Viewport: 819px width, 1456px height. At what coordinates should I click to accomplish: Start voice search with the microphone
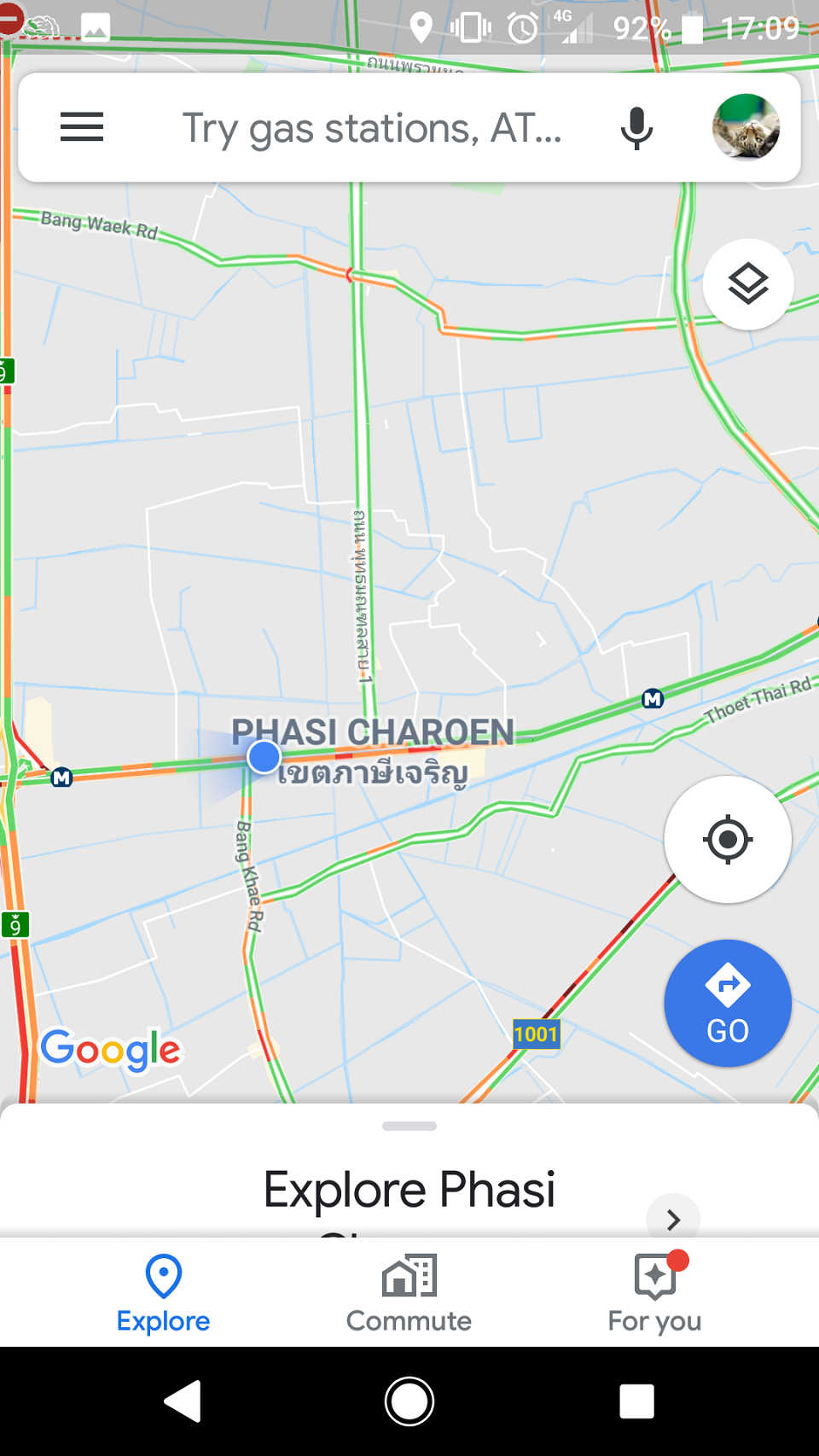pos(636,128)
